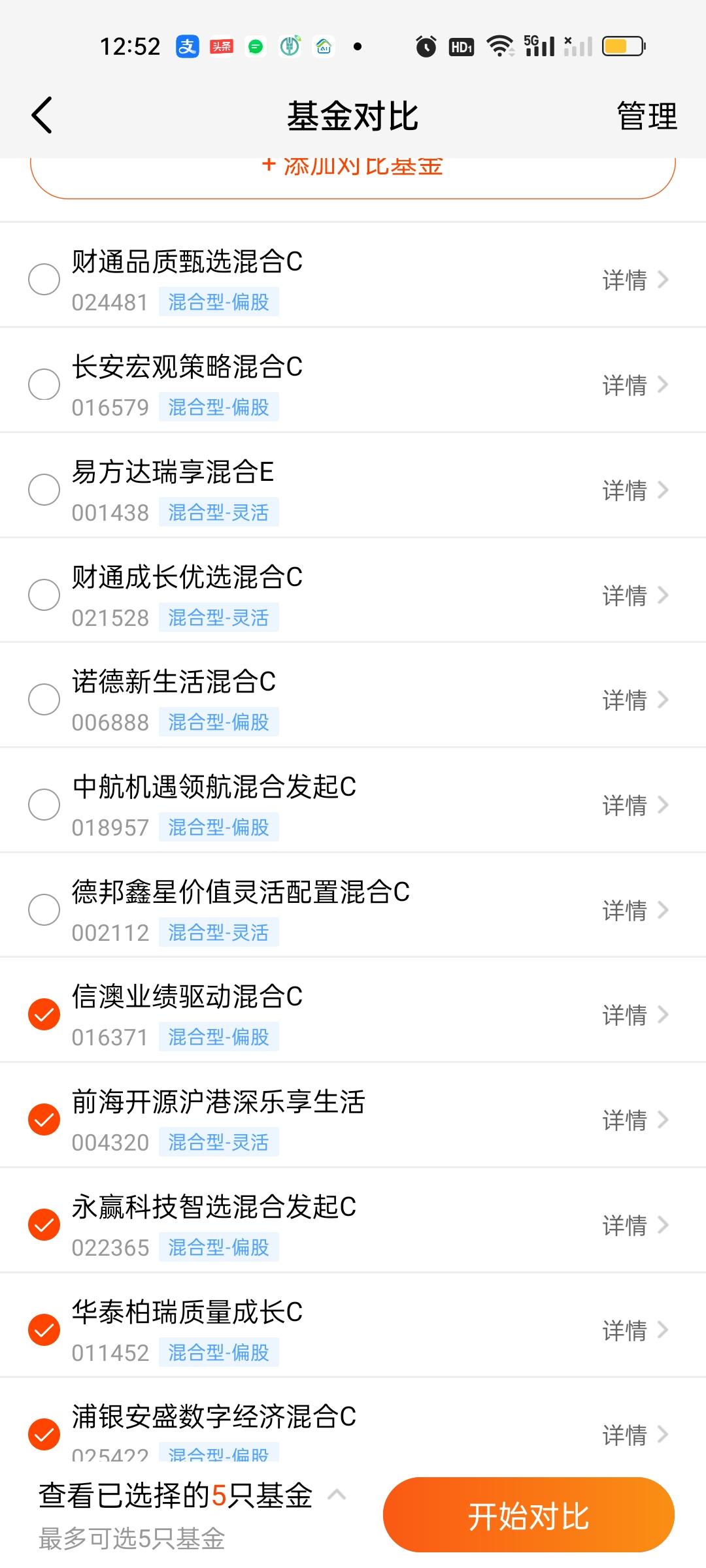This screenshot has height=1568, width=706.
Task: Deselect 信澳业绩驱动混合C fund
Action: click(44, 1015)
